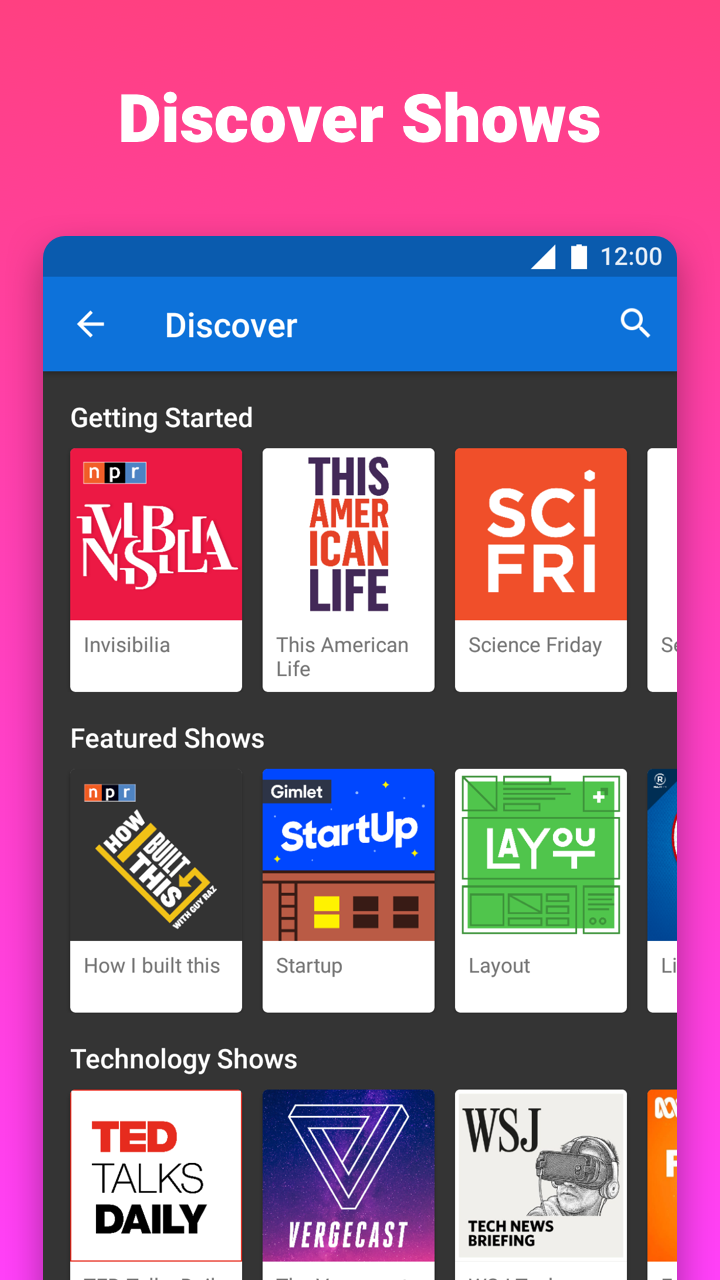Screen dimensions: 720x1280
Task: Select the NPR Invisibilia cover art
Action: click(155, 533)
